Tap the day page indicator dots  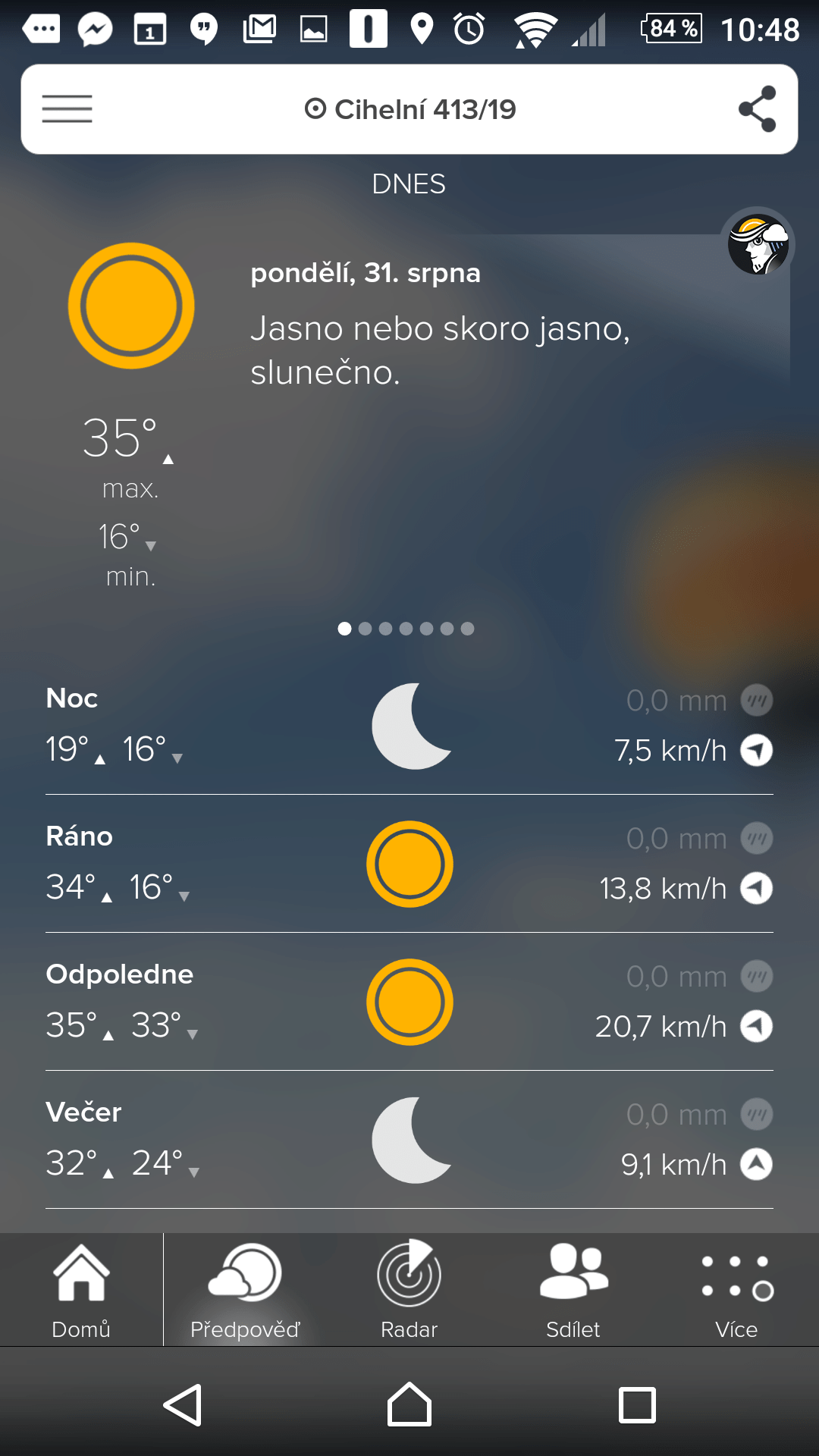406,629
